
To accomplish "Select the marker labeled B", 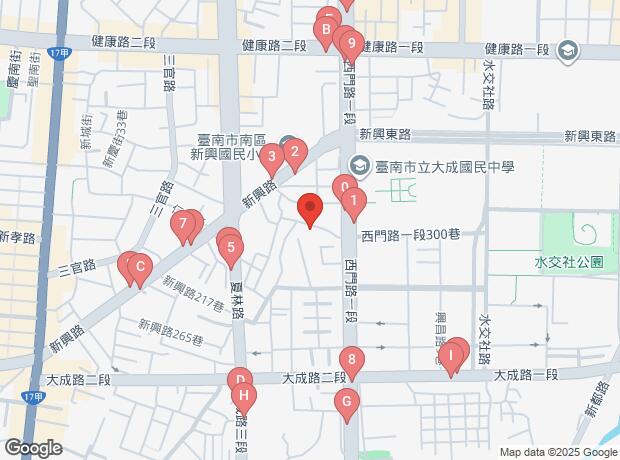I will (325, 32).
